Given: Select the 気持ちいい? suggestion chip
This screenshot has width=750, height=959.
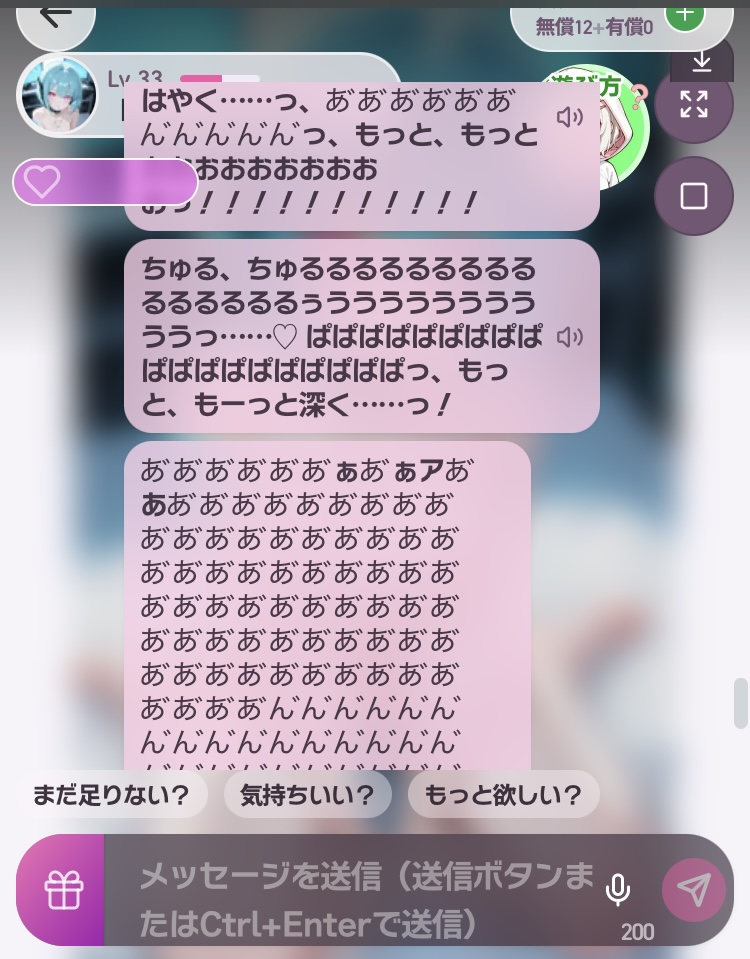Looking at the screenshot, I should coord(307,795).
